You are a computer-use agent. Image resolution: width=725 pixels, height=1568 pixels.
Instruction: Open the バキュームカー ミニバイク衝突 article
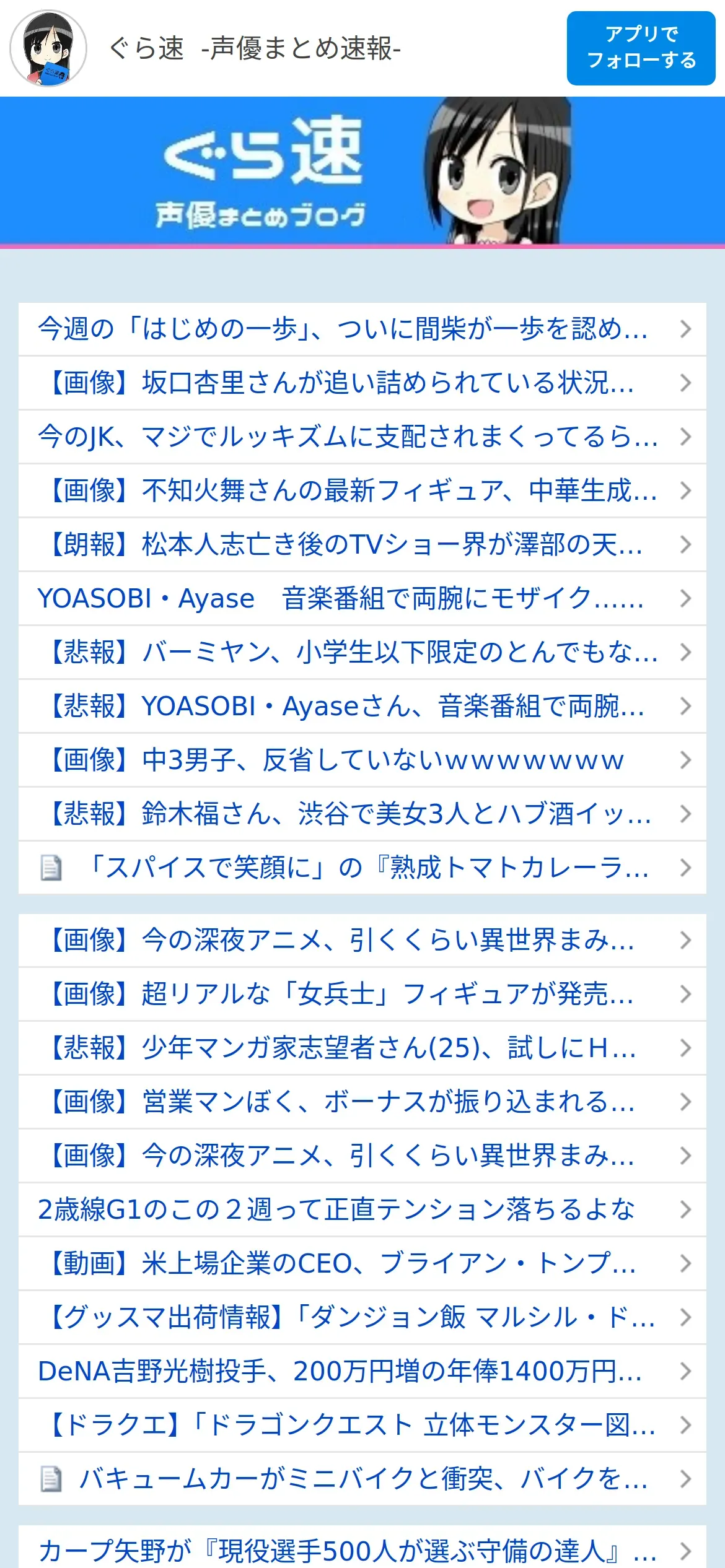(362, 1479)
